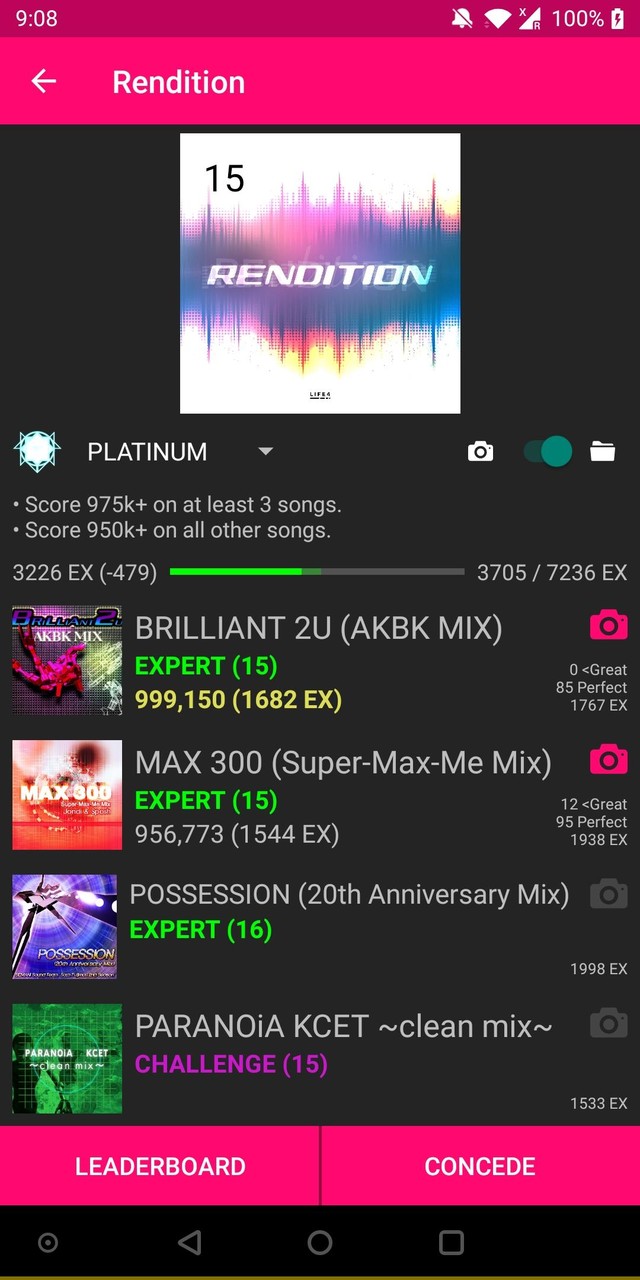Tap the camera icon for PARANOiA KCET
Image resolution: width=640 pixels, height=1280 pixels.
tap(608, 1024)
